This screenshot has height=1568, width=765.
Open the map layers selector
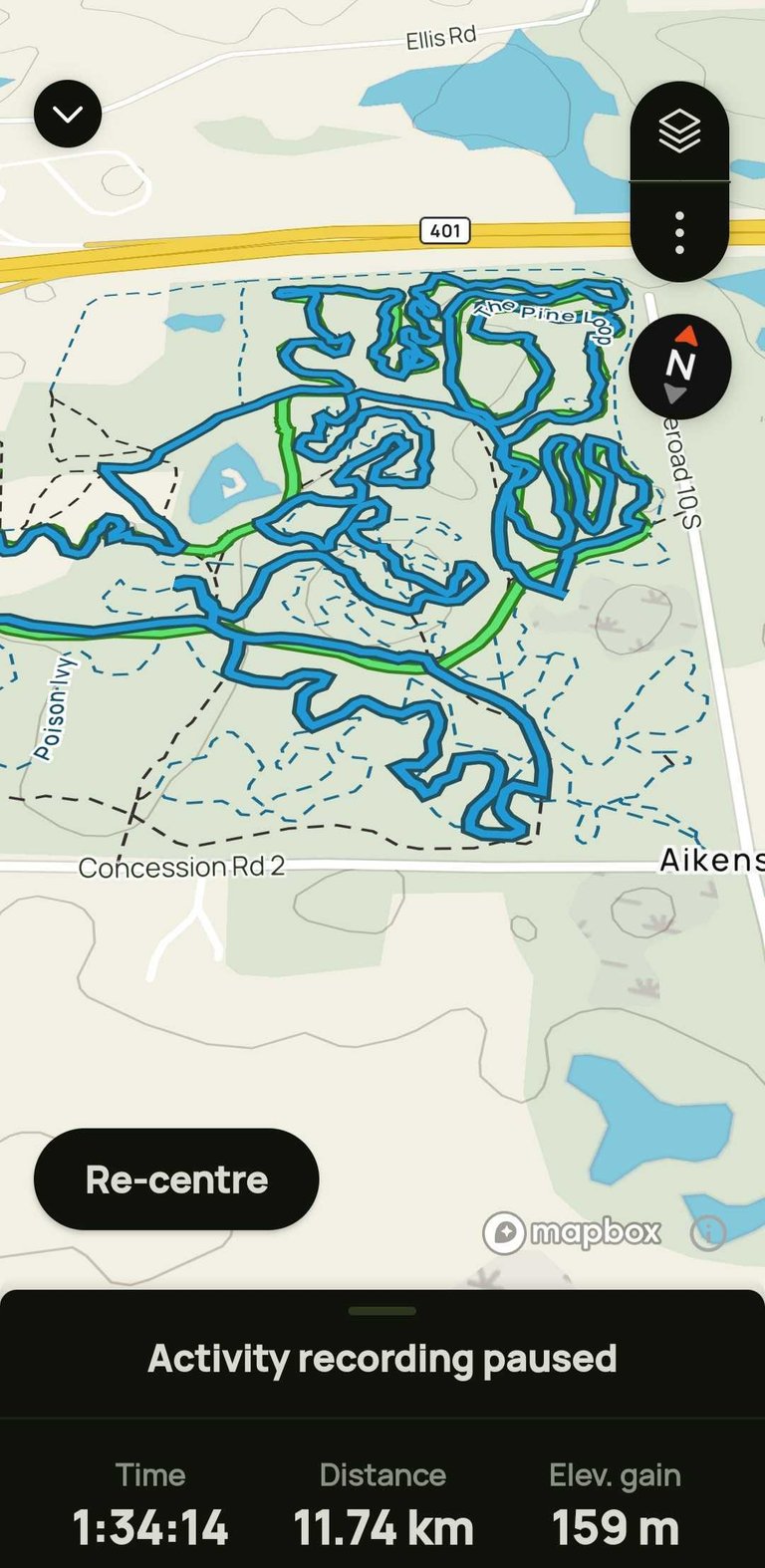[x=679, y=131]
